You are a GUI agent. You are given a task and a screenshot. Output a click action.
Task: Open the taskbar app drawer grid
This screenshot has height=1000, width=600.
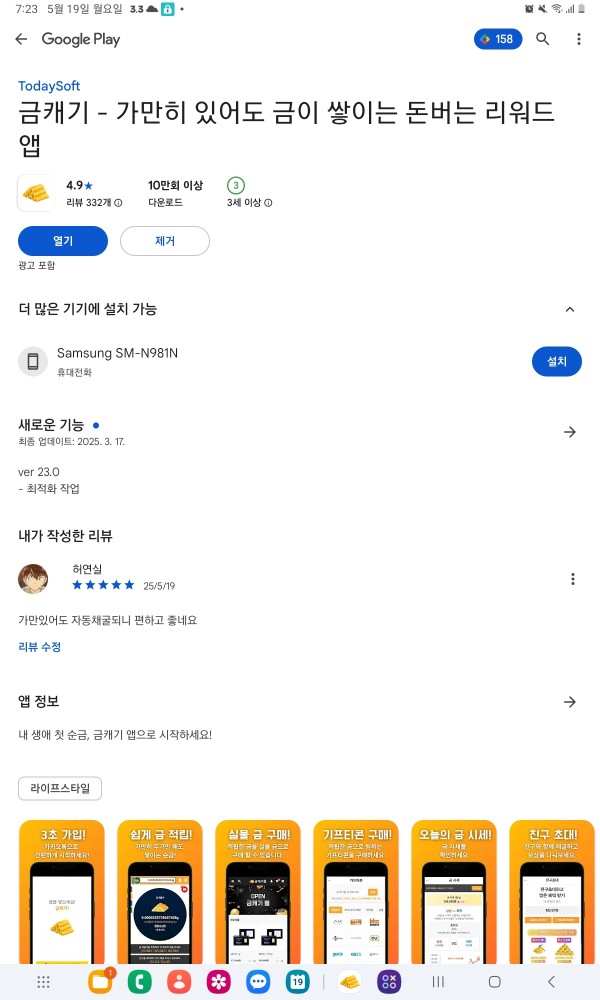(43, 982)
